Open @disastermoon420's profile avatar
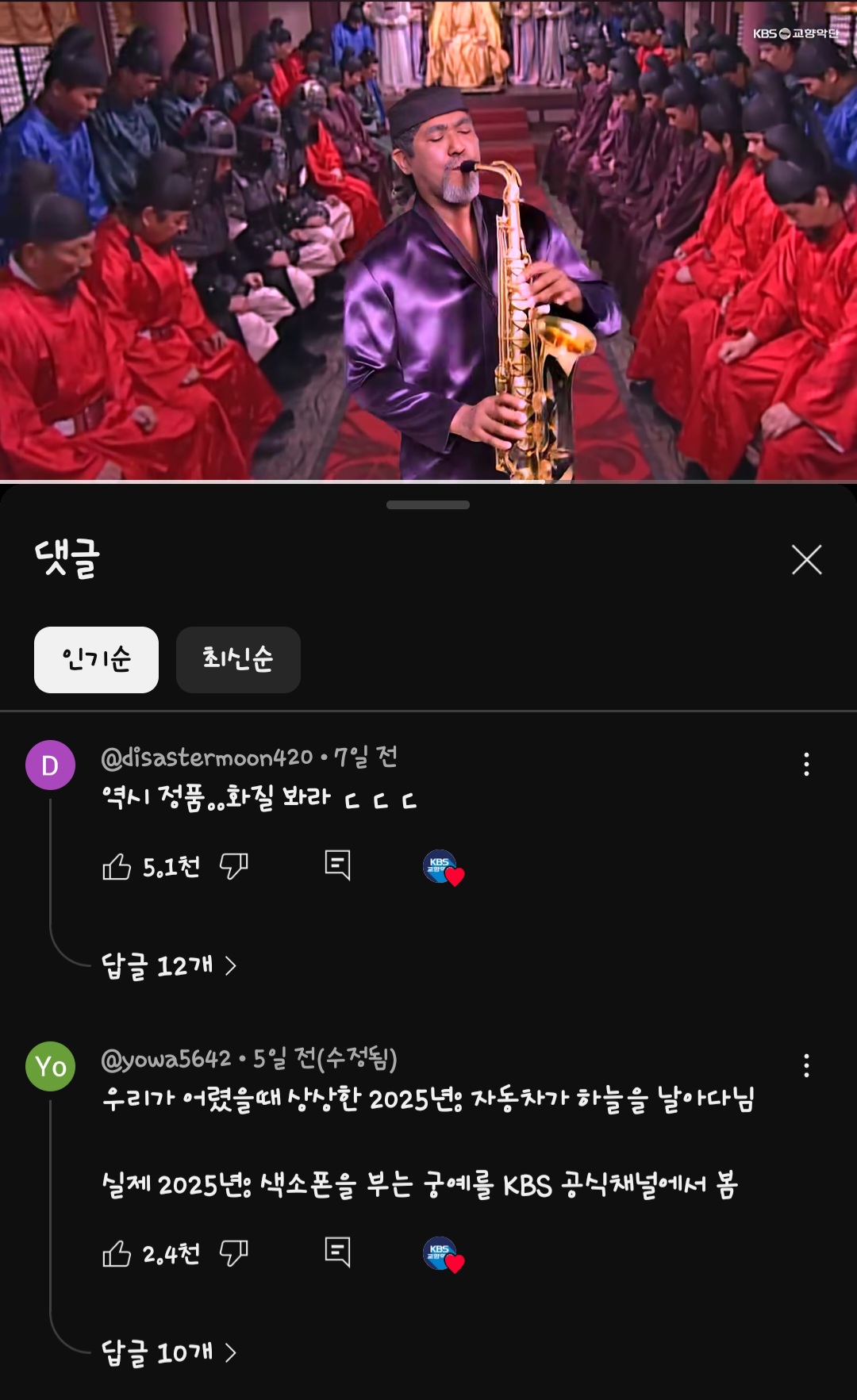 click(x=51, y=765)
